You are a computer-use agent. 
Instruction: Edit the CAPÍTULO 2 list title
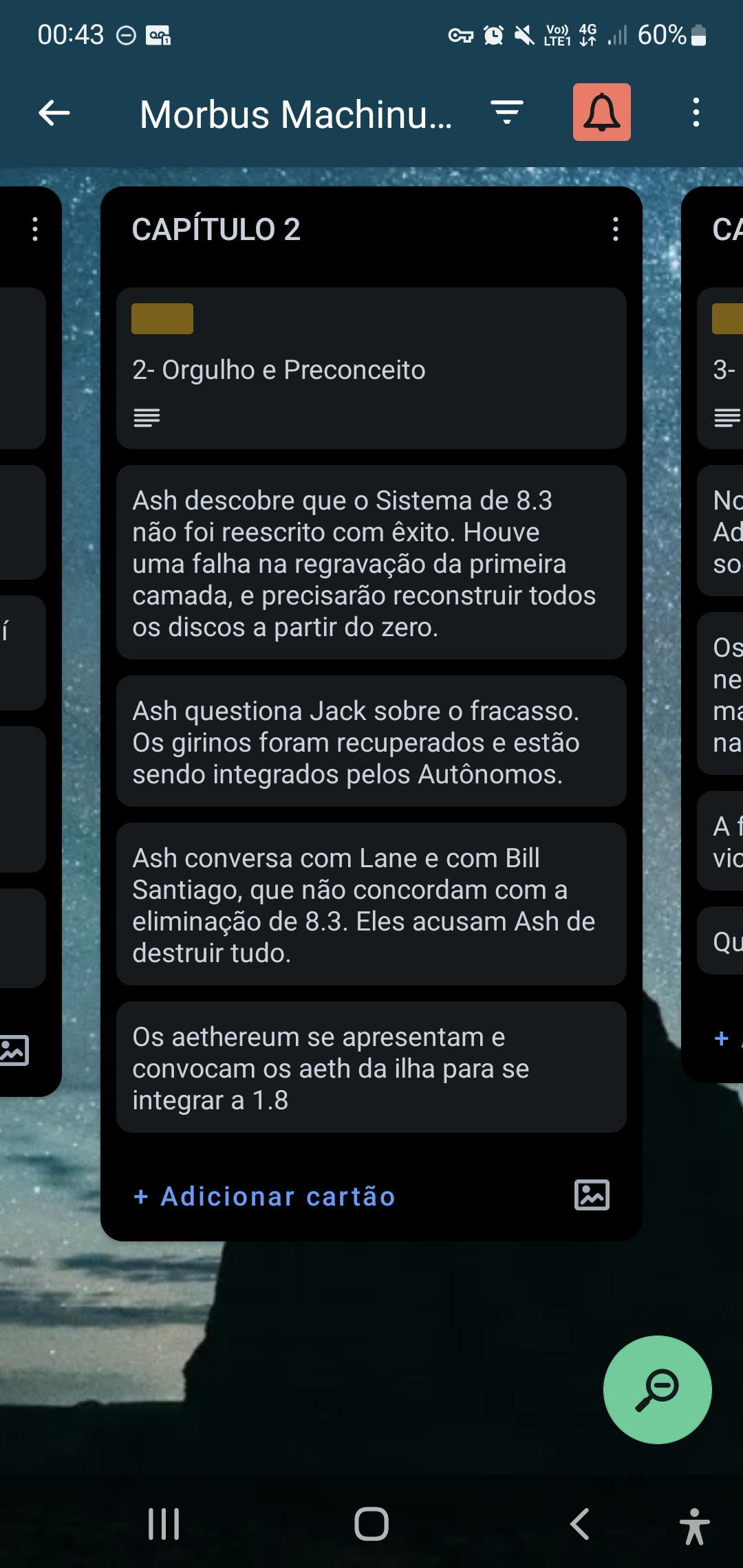(216, 229)
